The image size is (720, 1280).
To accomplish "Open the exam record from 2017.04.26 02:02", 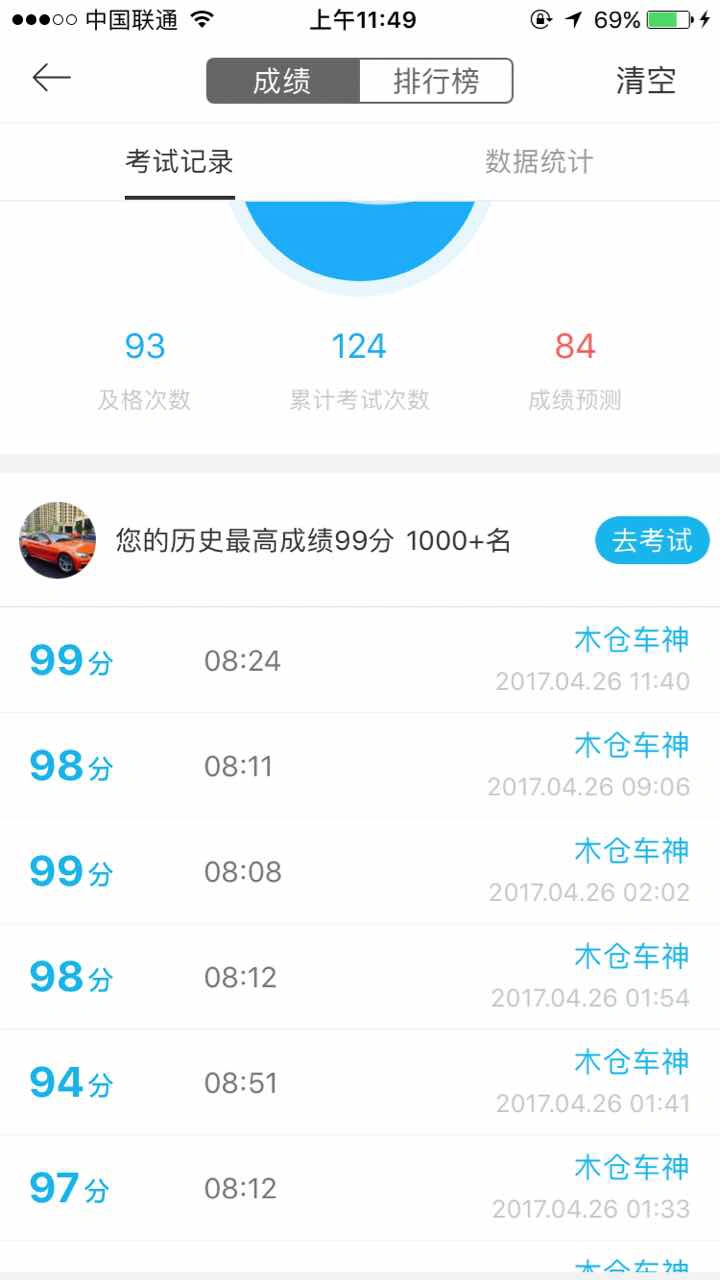I will coord(360,872).
